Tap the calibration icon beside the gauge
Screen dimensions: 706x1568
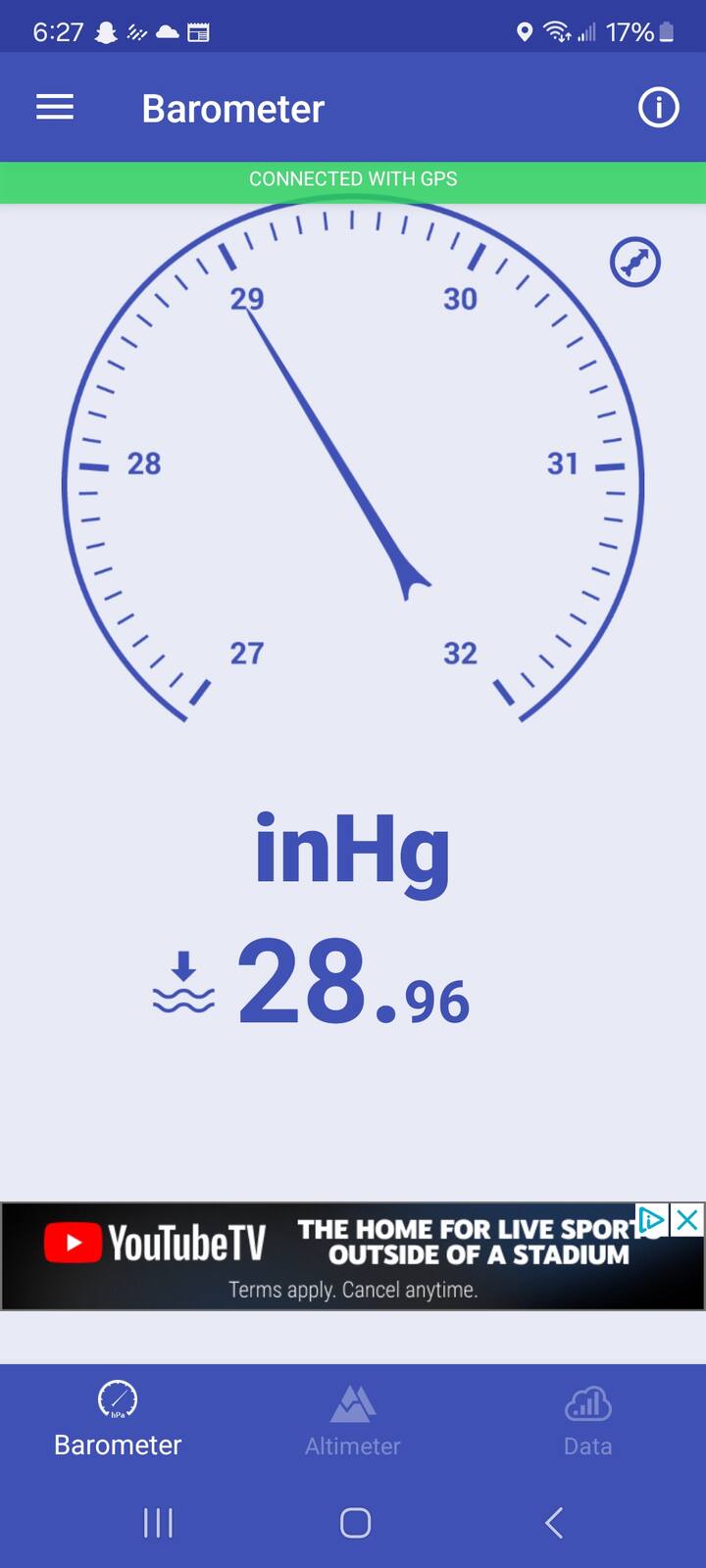pyautogui.click(x=635, y=262)
